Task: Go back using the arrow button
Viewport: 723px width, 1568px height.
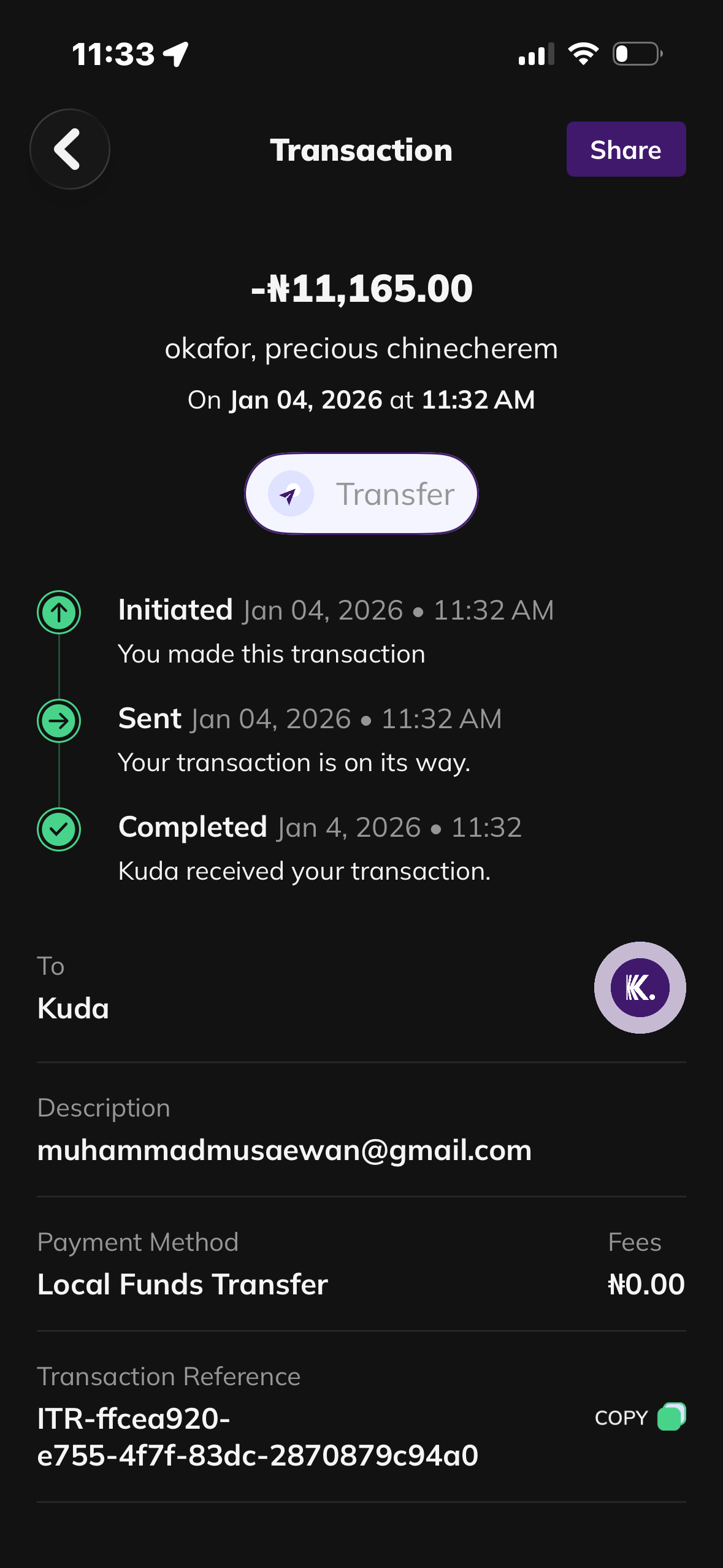Action: 69,149
